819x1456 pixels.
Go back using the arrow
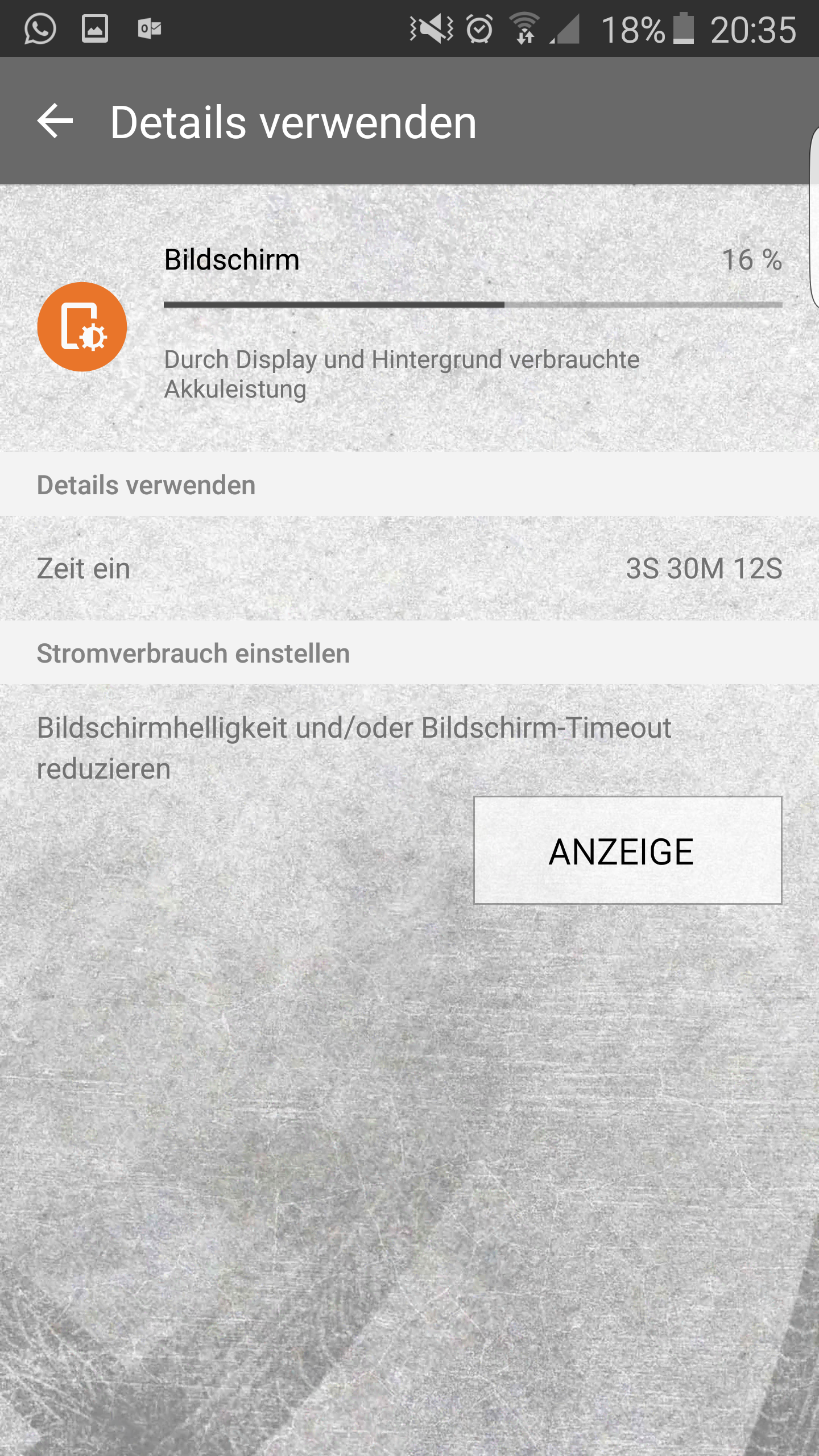pos(55,121)
